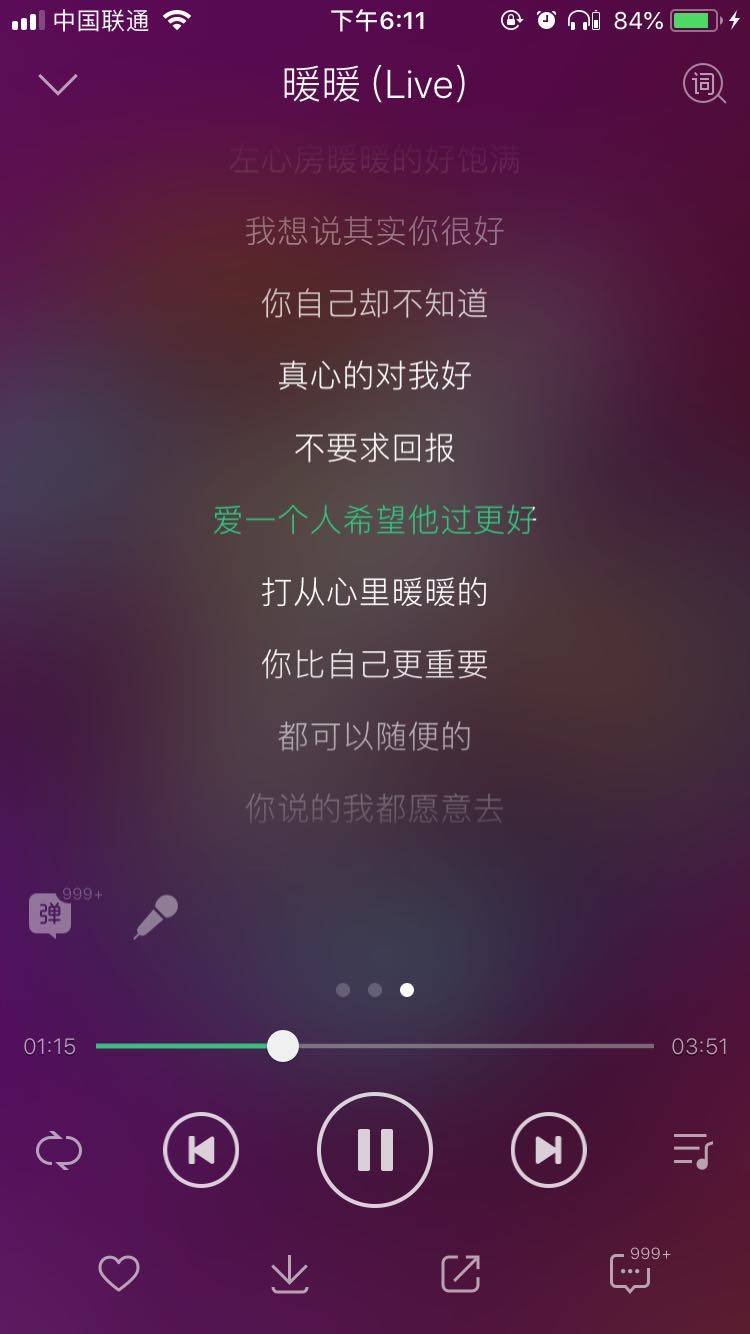Open the play queue list
The width and height of the screenshot is (750, 1334).
tap(692, 1151)
